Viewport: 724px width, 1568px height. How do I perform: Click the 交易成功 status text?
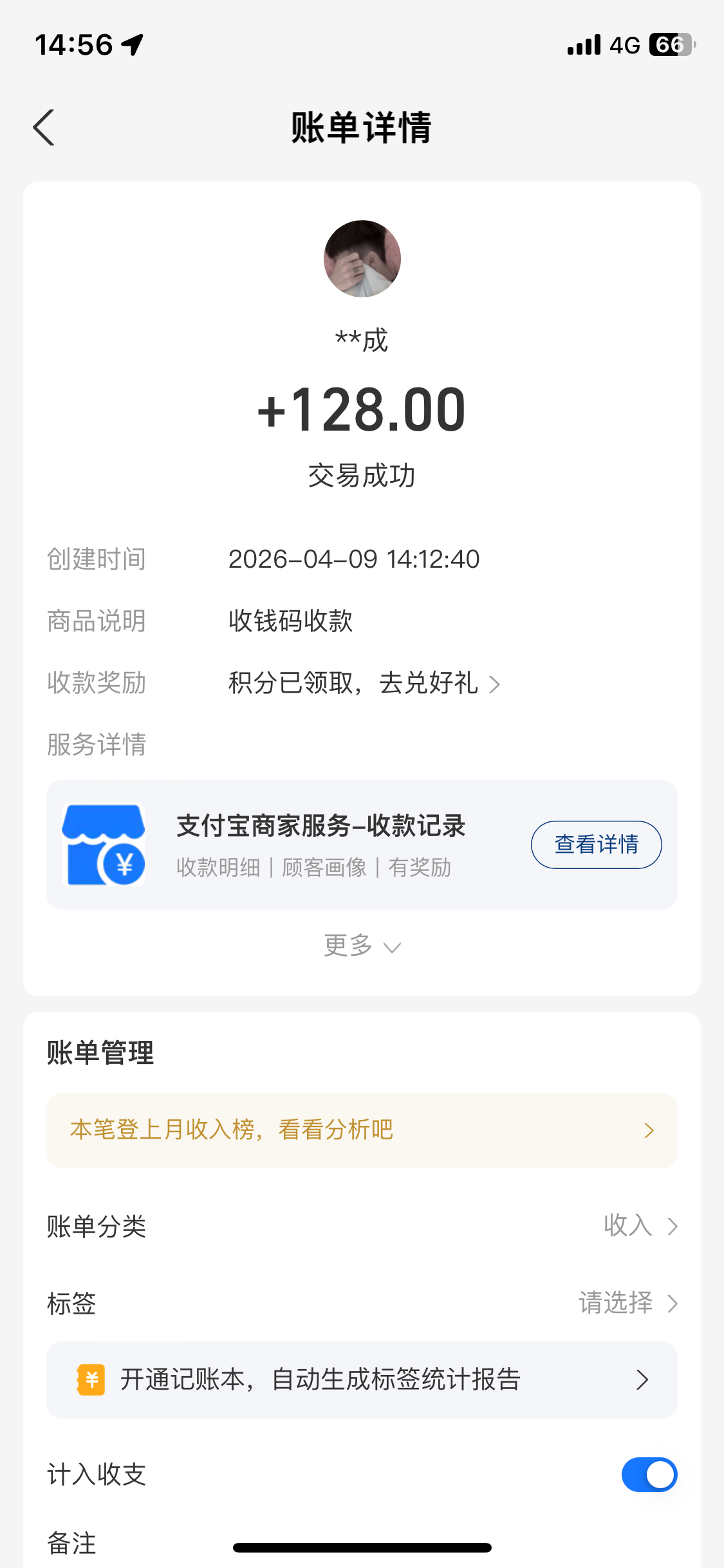[x=362, y=476]
